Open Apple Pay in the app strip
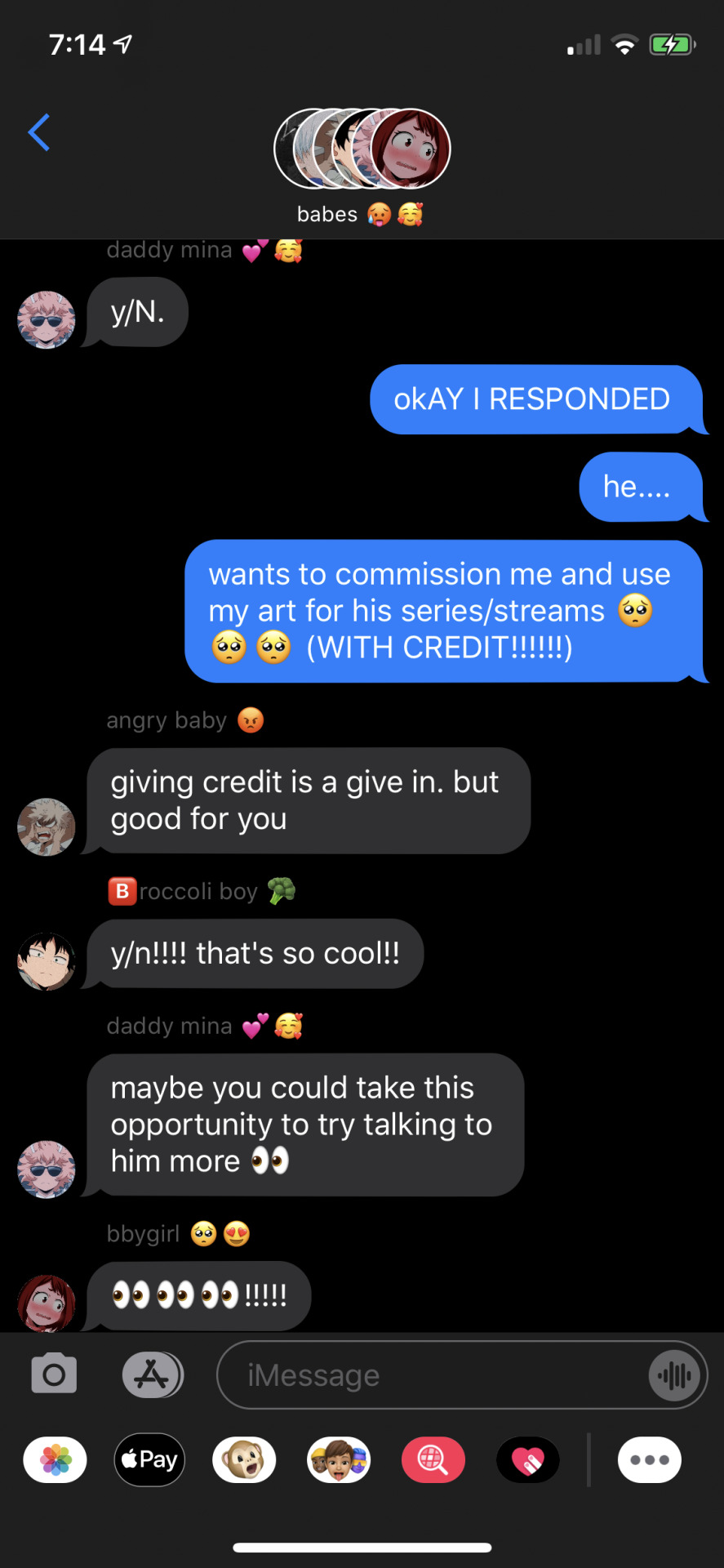724x1568 pixels. point(149,1459)
